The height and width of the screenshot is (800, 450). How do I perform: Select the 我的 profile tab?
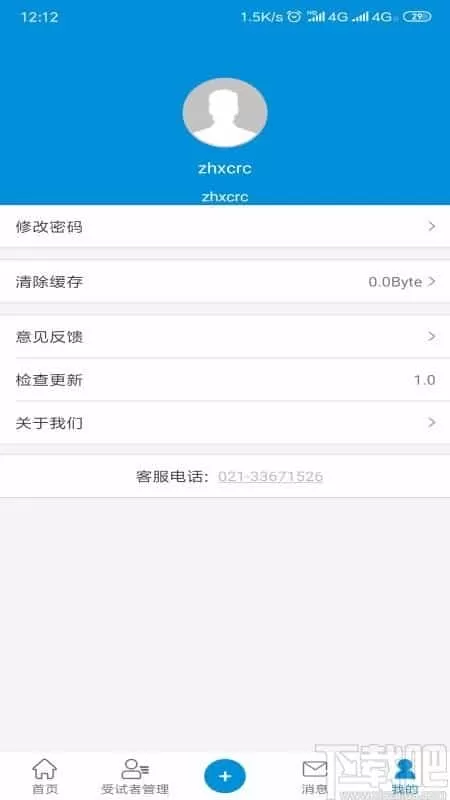(x=405, y=776)
